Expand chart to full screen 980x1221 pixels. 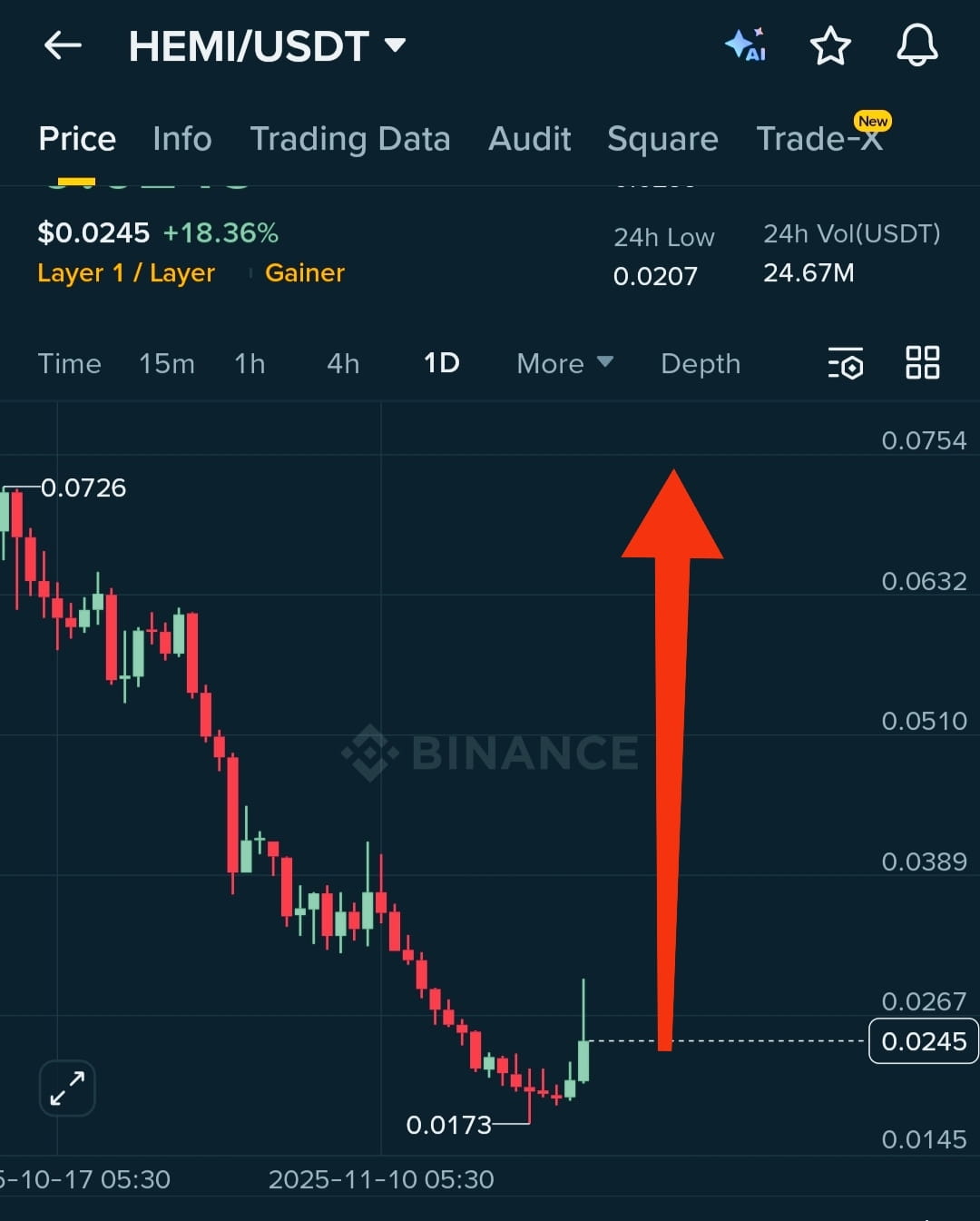67,1088
